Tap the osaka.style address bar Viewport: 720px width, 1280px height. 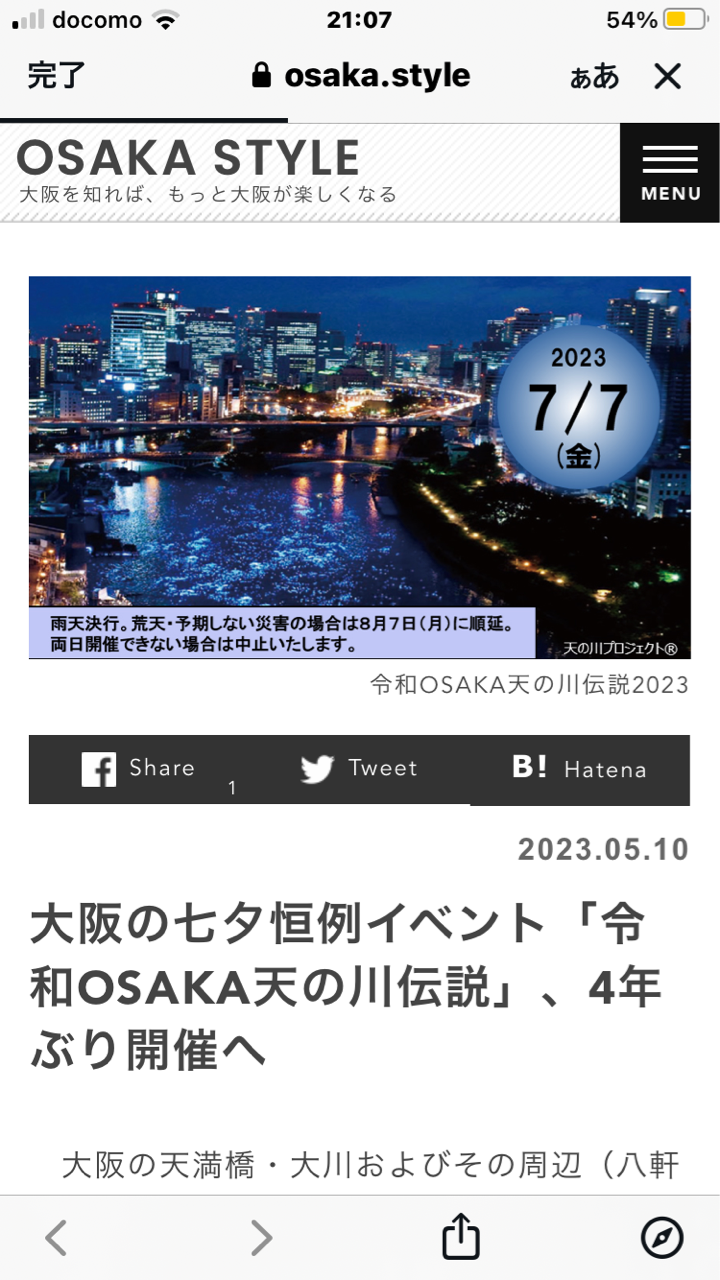tap(360, 76)
